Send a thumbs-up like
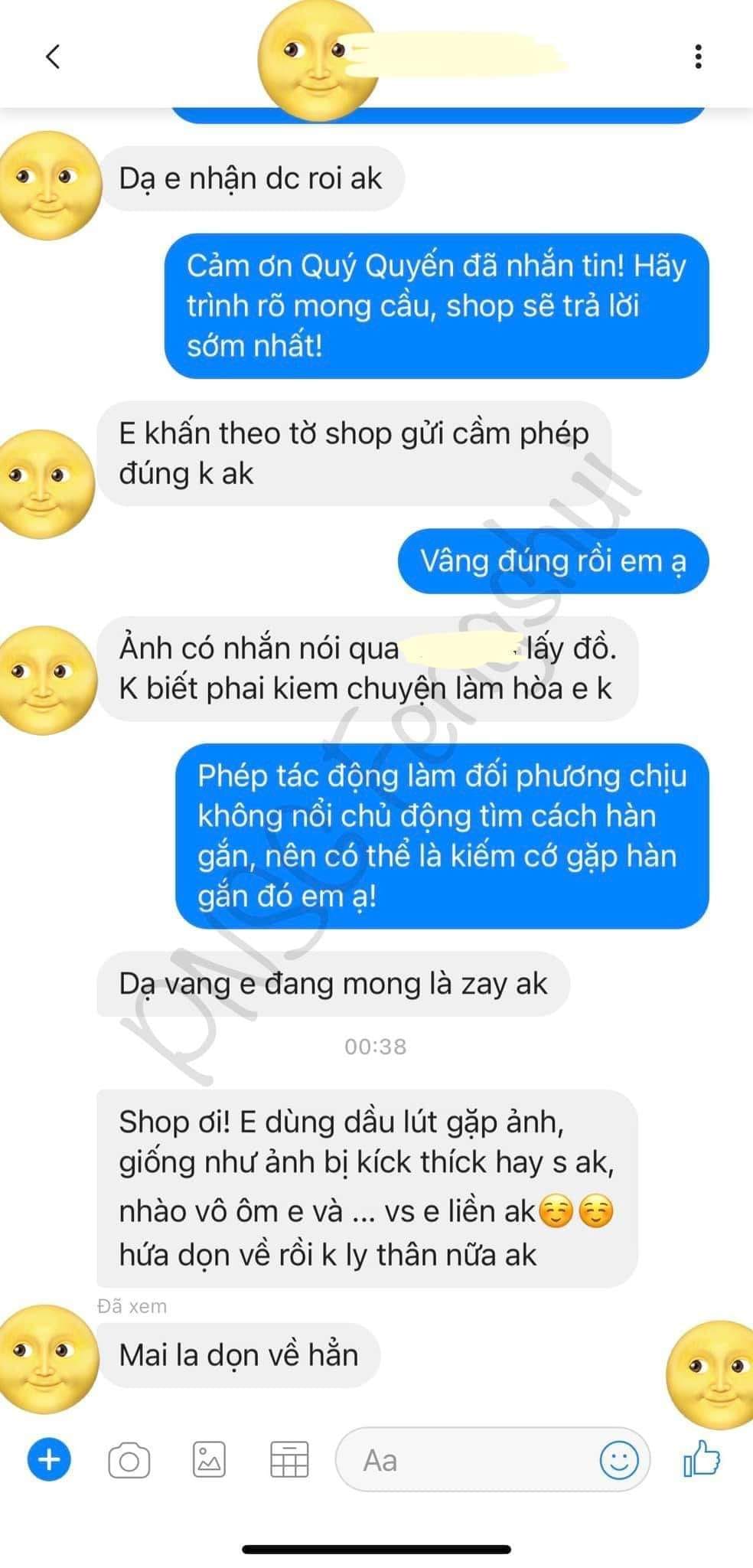Screen dimensions: 753x1568 pos(702,1459)
